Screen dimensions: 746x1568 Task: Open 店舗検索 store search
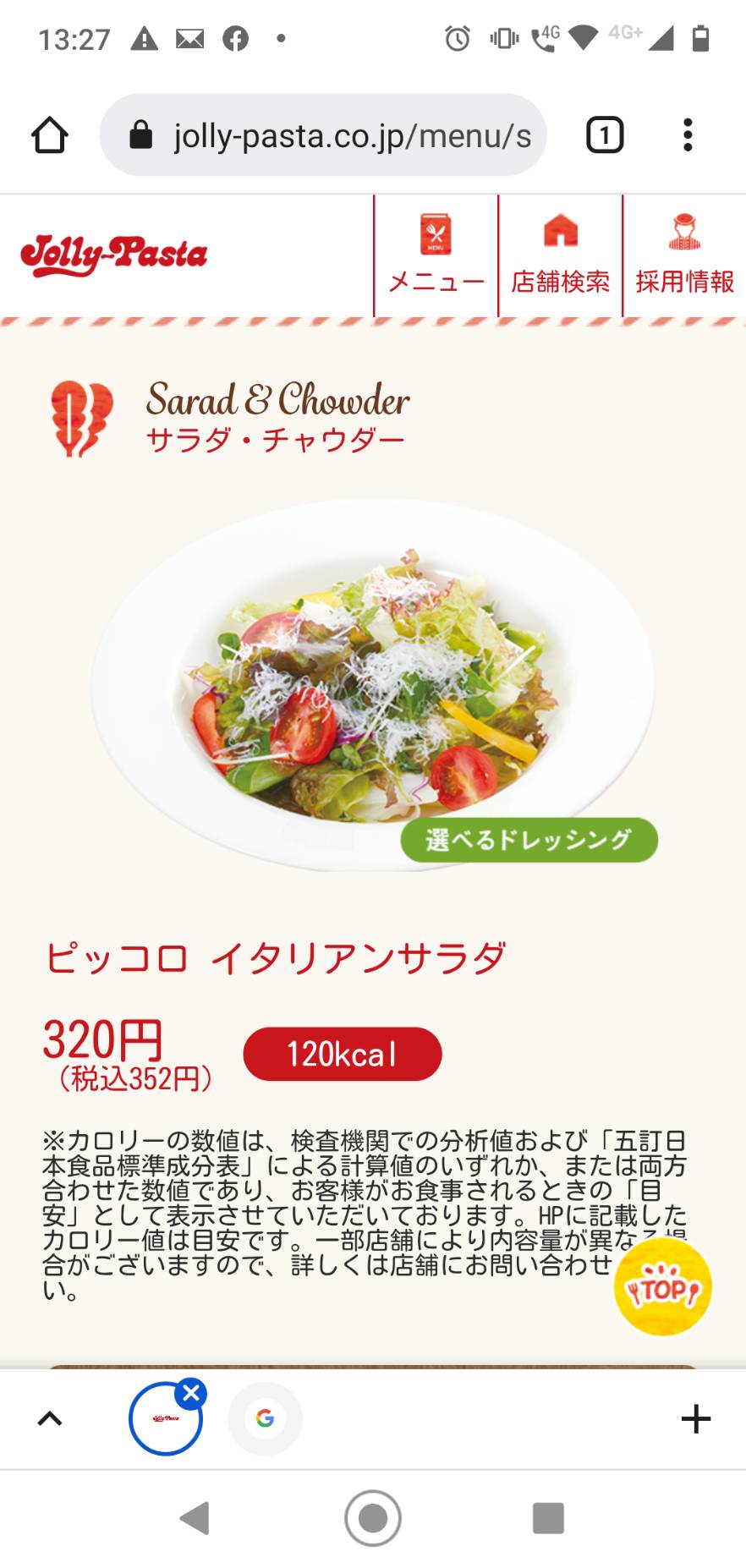point(560,256)
